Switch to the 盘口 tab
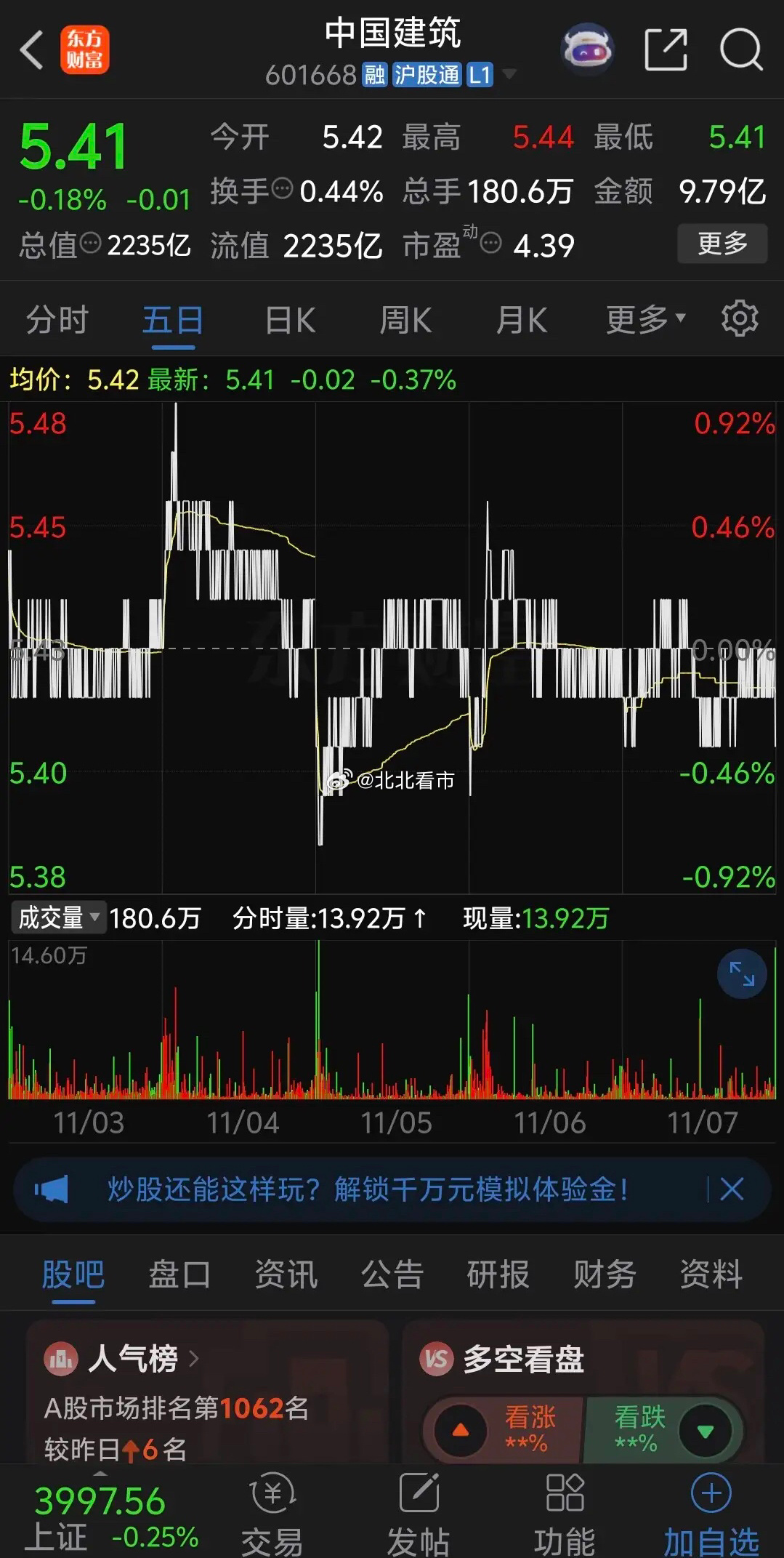This screenshot has height=1558, width=784. pos(179,1274)
